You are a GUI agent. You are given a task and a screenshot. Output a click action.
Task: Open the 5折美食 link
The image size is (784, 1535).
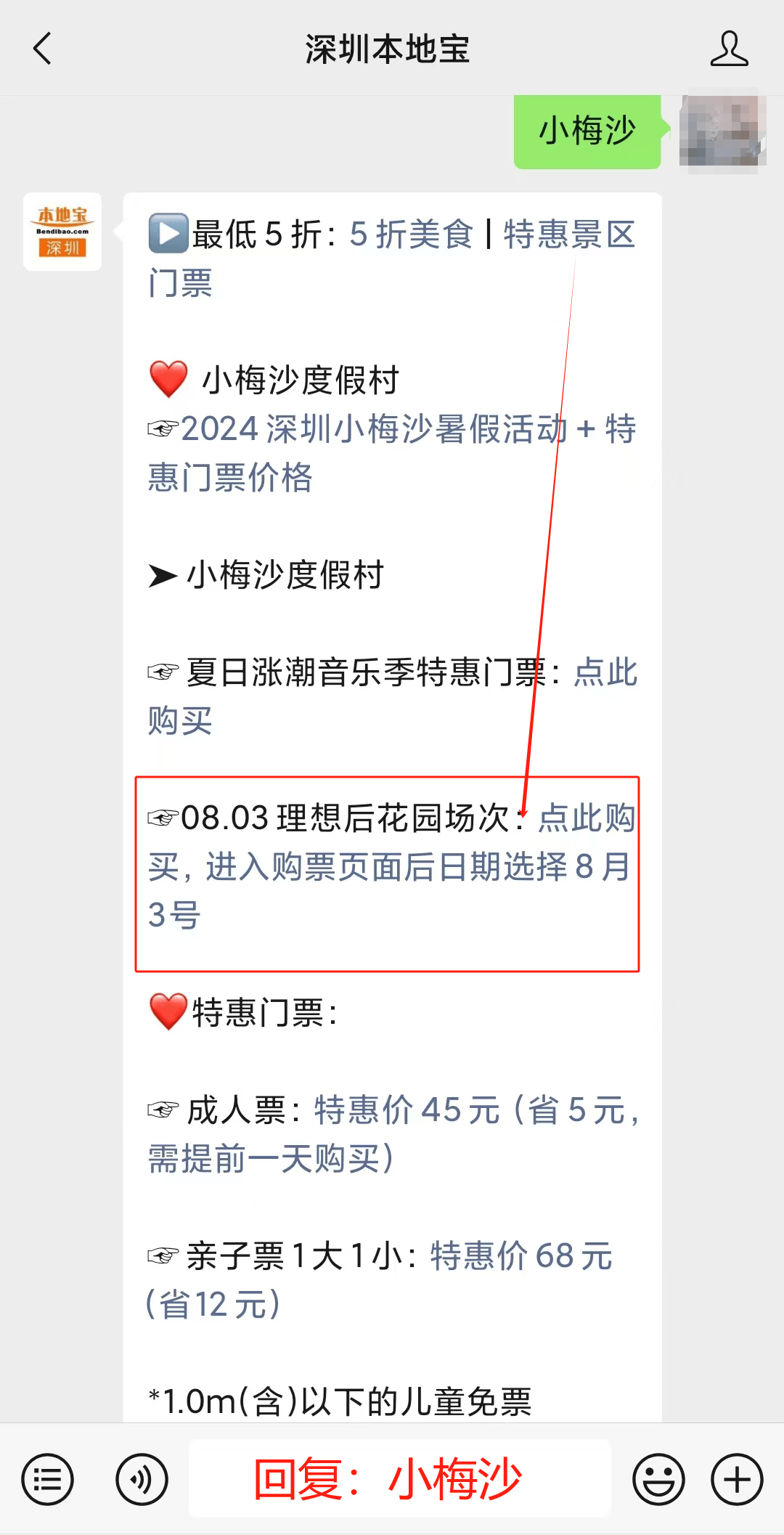(410, 235)
